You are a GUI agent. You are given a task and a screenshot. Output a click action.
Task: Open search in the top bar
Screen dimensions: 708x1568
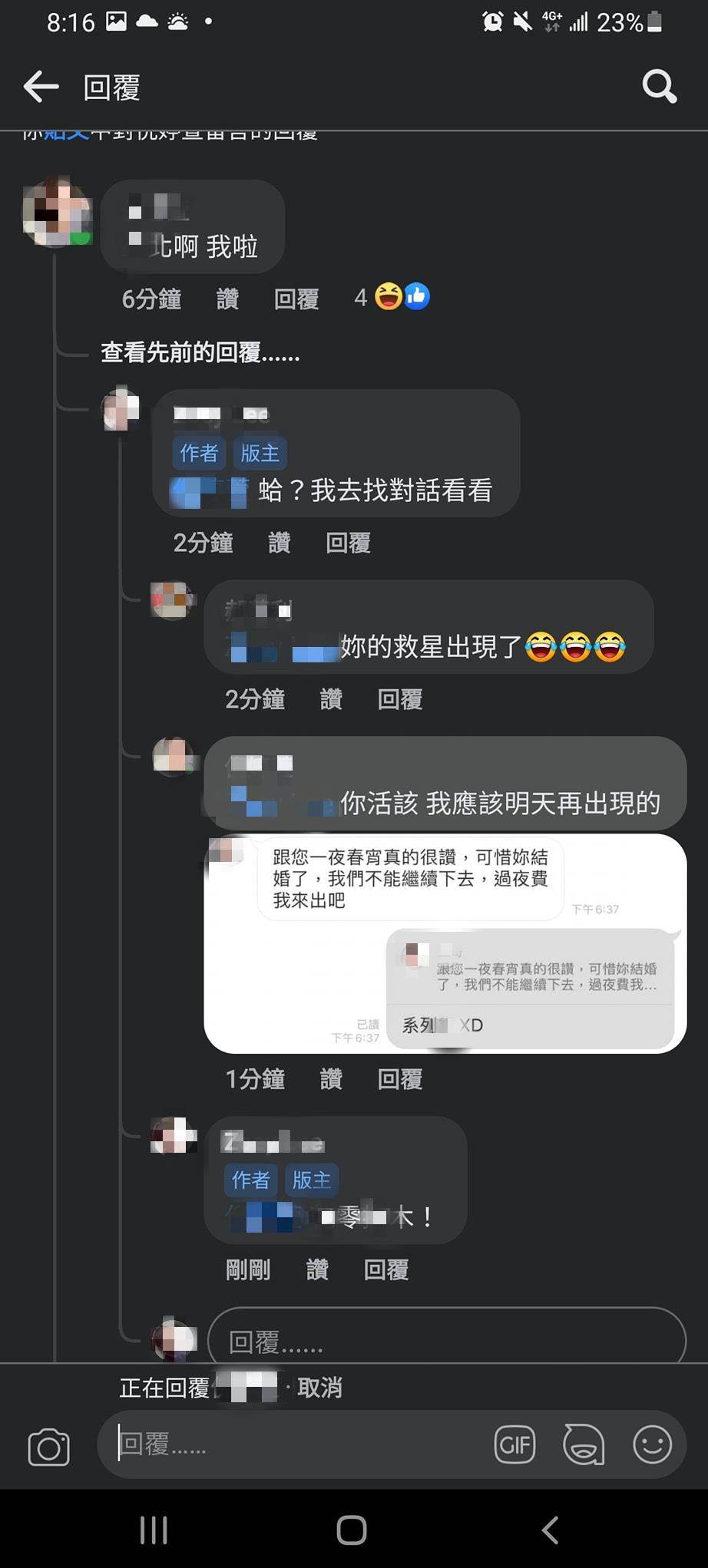tap(659, 87)
